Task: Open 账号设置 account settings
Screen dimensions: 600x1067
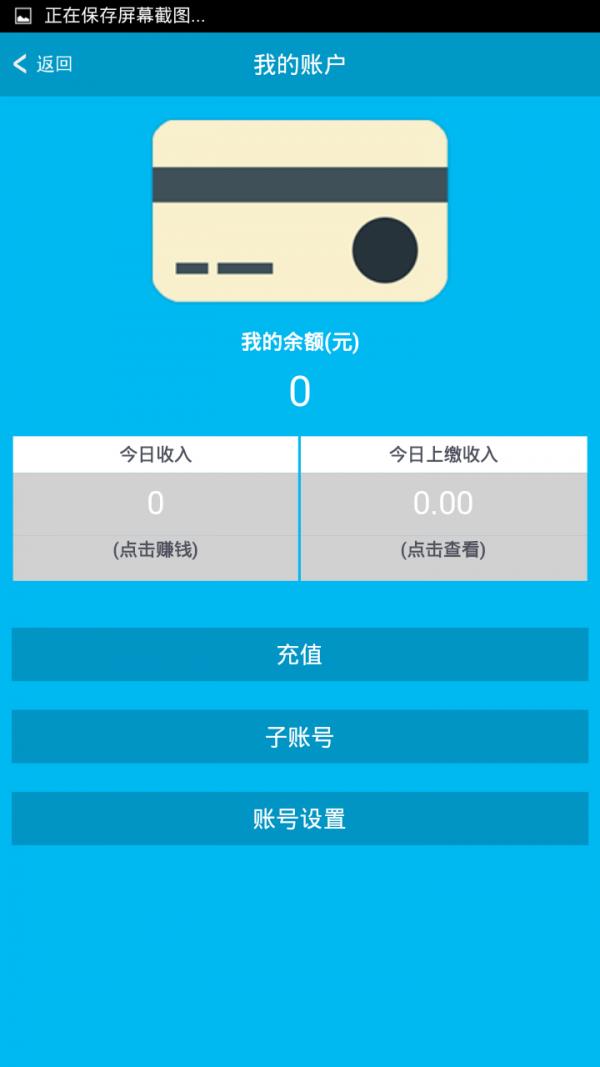Action: click(x=300, y=819)
